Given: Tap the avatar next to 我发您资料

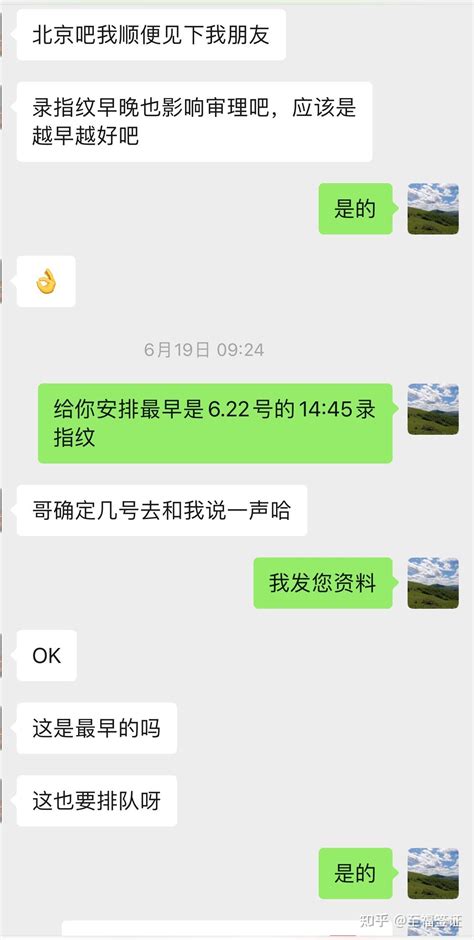Looking at the screenshot, I should (433, 583).
